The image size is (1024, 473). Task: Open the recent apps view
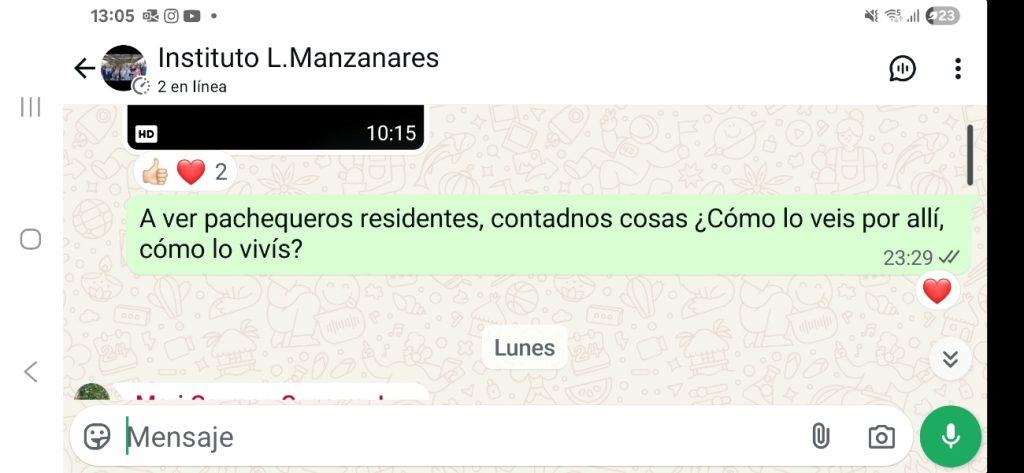[31, 107]
